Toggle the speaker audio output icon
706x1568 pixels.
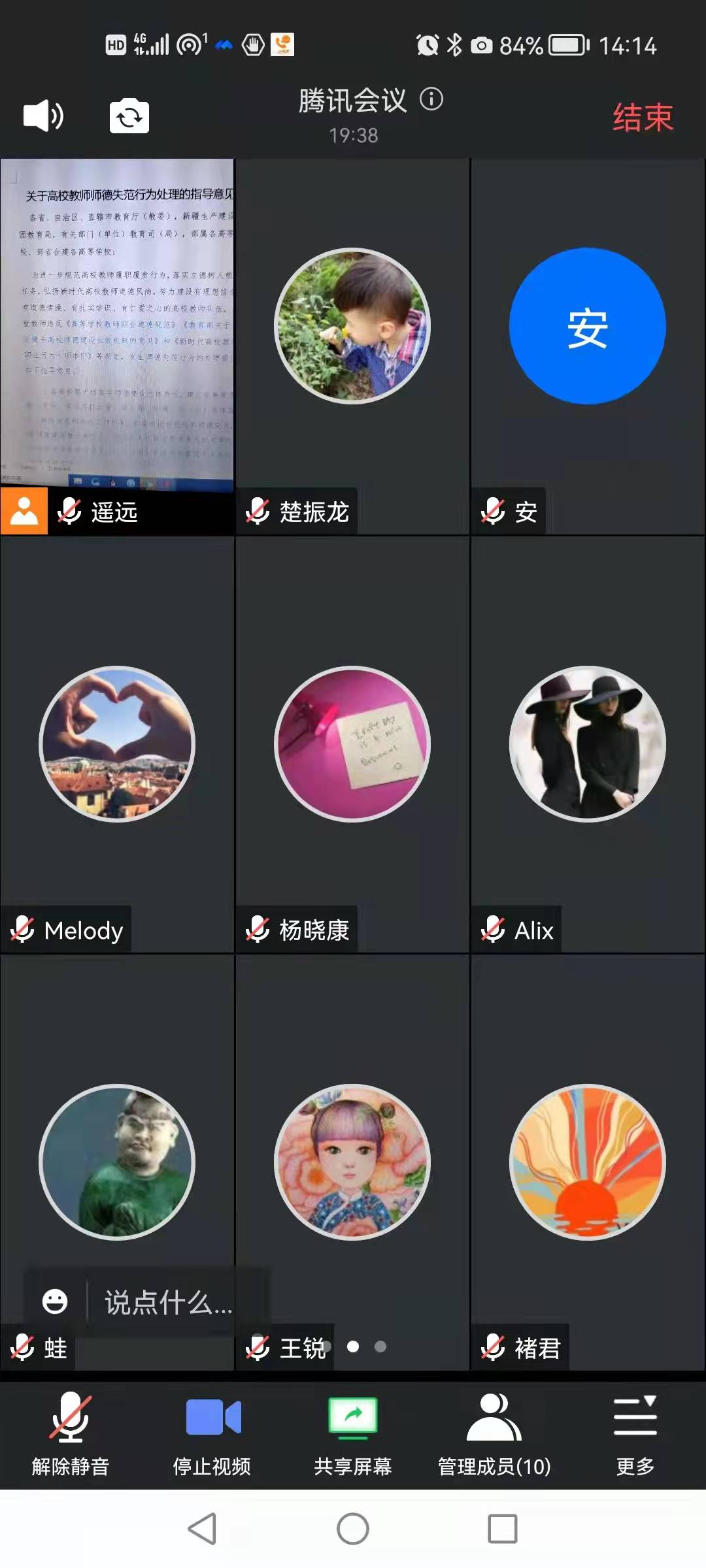(43, 116)
